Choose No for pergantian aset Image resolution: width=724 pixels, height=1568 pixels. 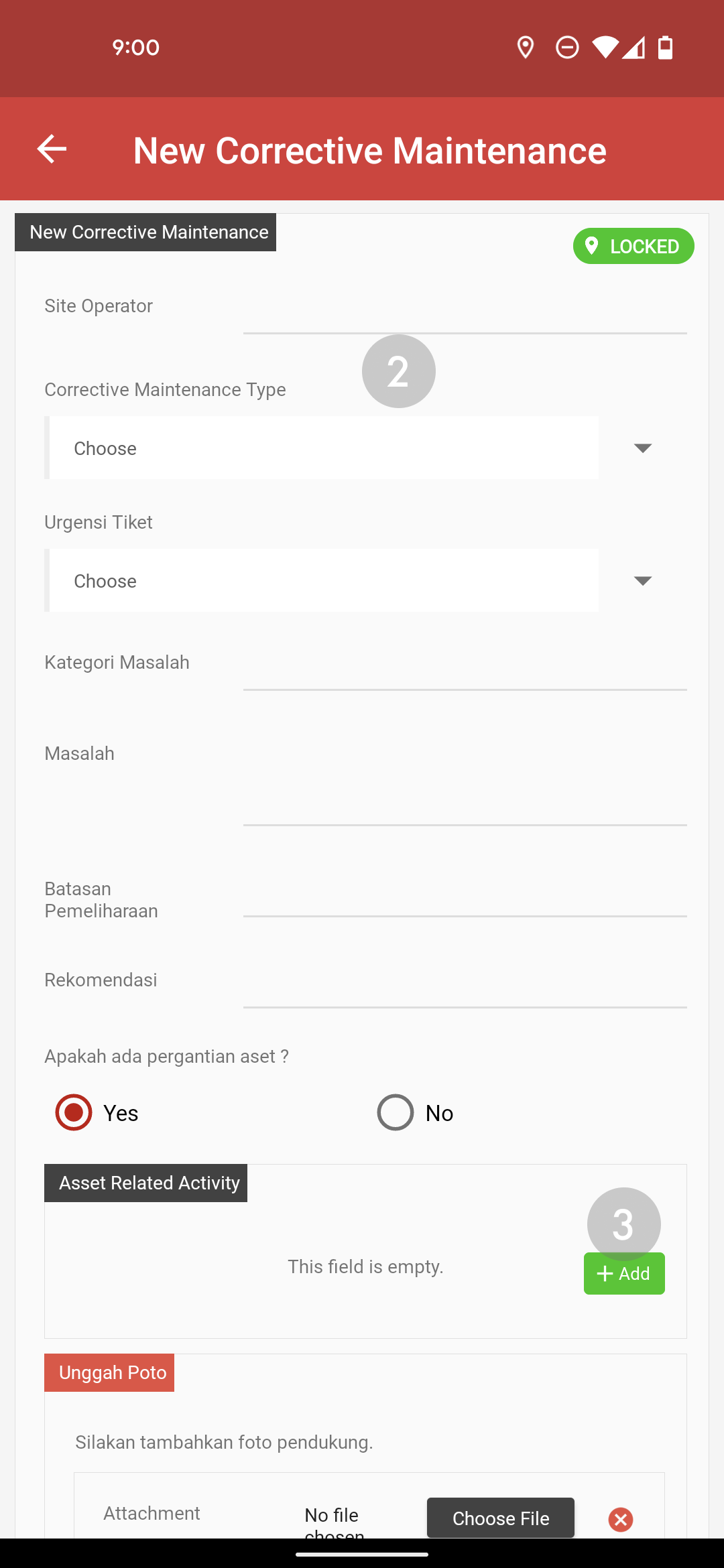coord(396,1112)
